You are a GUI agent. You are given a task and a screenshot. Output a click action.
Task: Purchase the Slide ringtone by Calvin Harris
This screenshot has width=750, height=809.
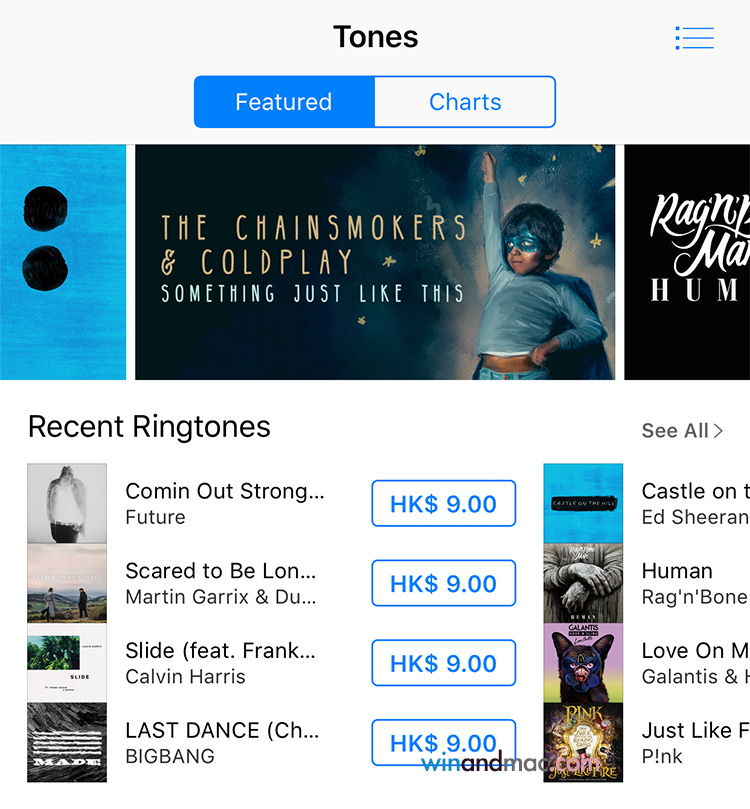pos(443,664)
